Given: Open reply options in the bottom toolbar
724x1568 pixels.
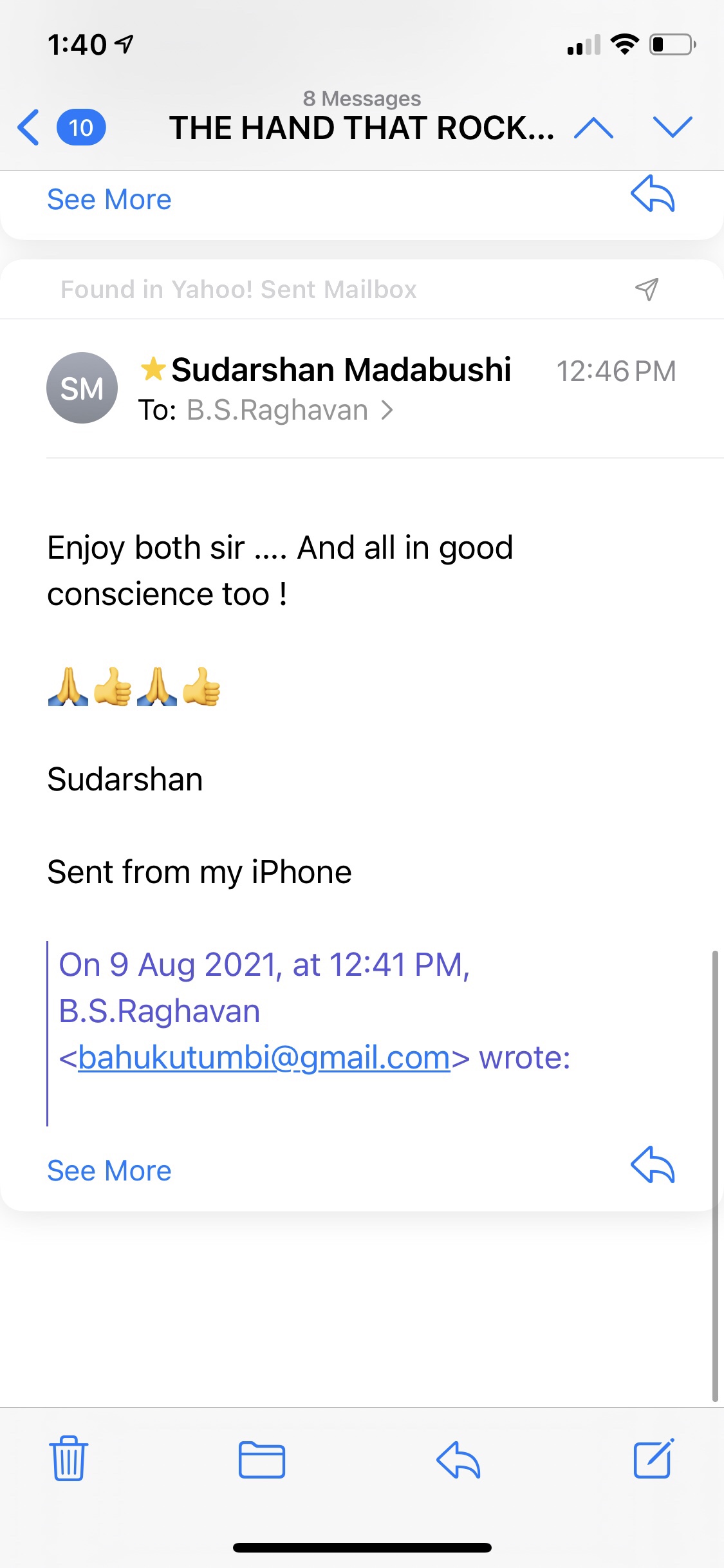Looking at the screenshot, I should click(x=458, y=1459).
